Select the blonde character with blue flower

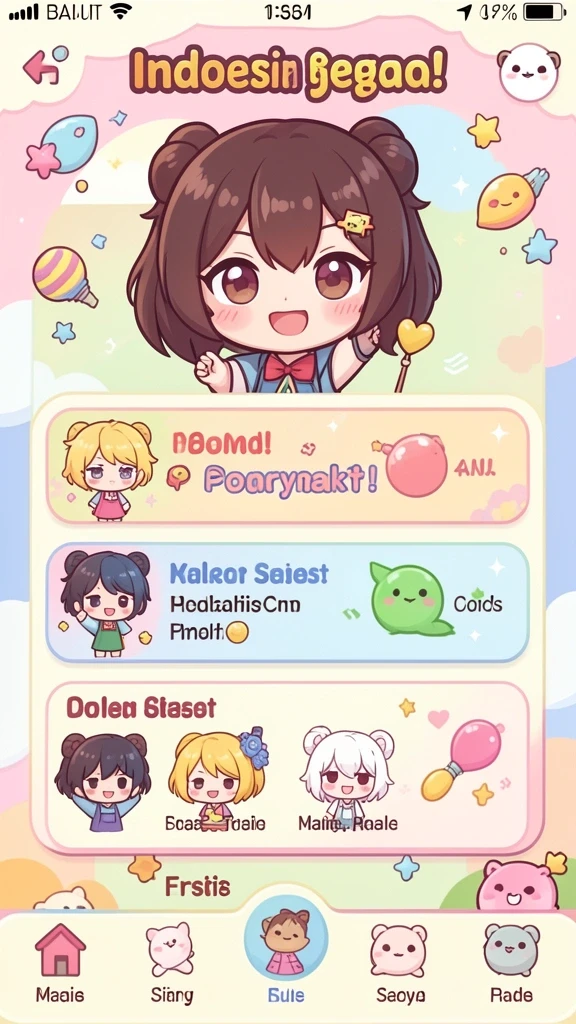(x=218, y=777)
